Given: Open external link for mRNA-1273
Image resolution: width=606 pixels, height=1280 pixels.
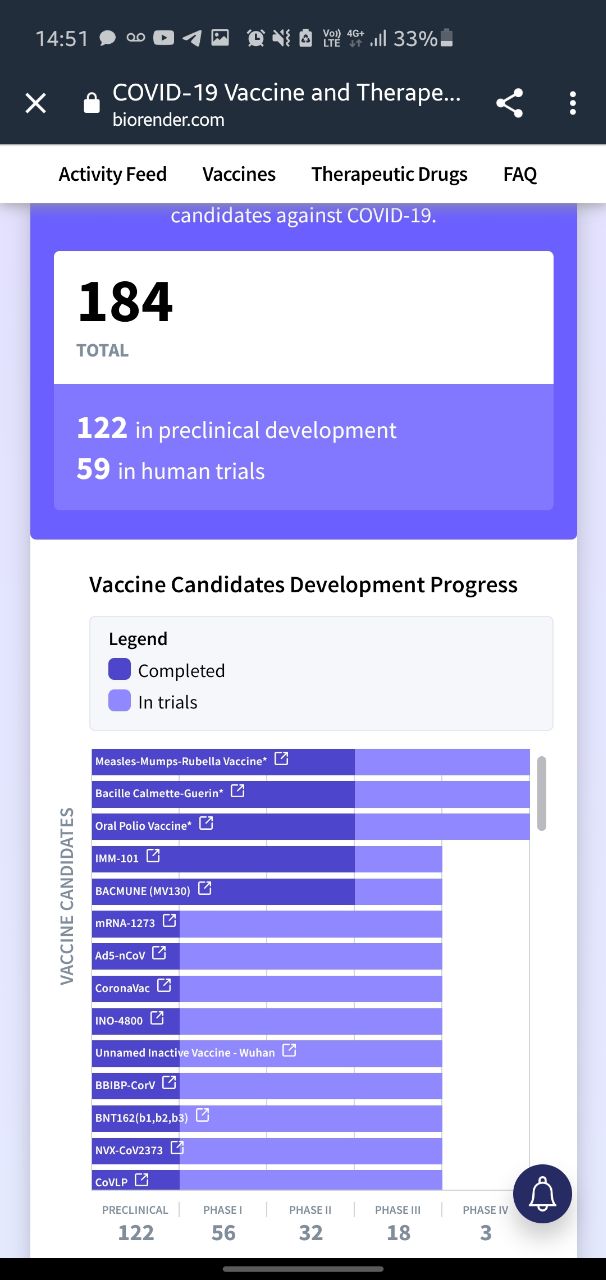Looking at the screenshot, I should (169, 920).
